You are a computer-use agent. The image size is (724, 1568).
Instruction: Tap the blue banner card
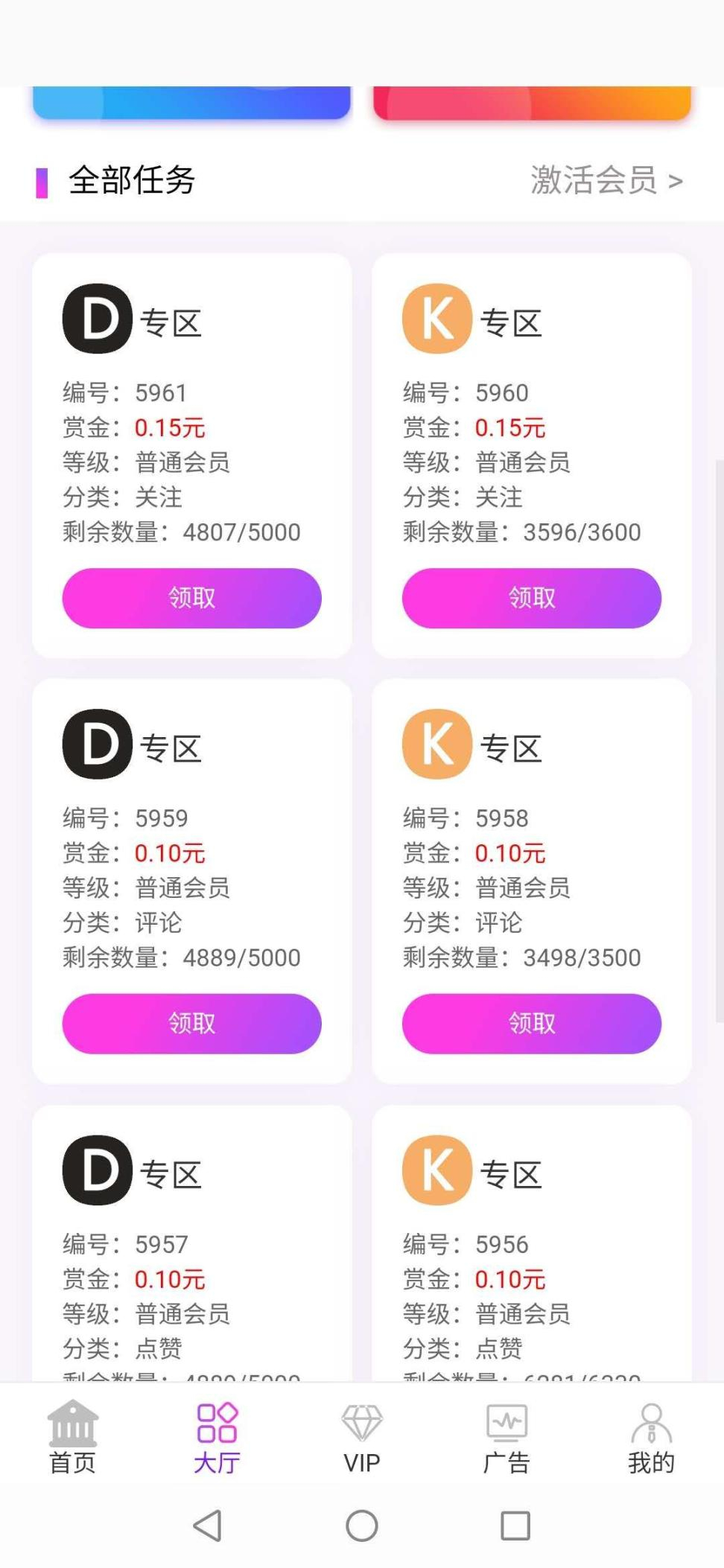[191, 103]
